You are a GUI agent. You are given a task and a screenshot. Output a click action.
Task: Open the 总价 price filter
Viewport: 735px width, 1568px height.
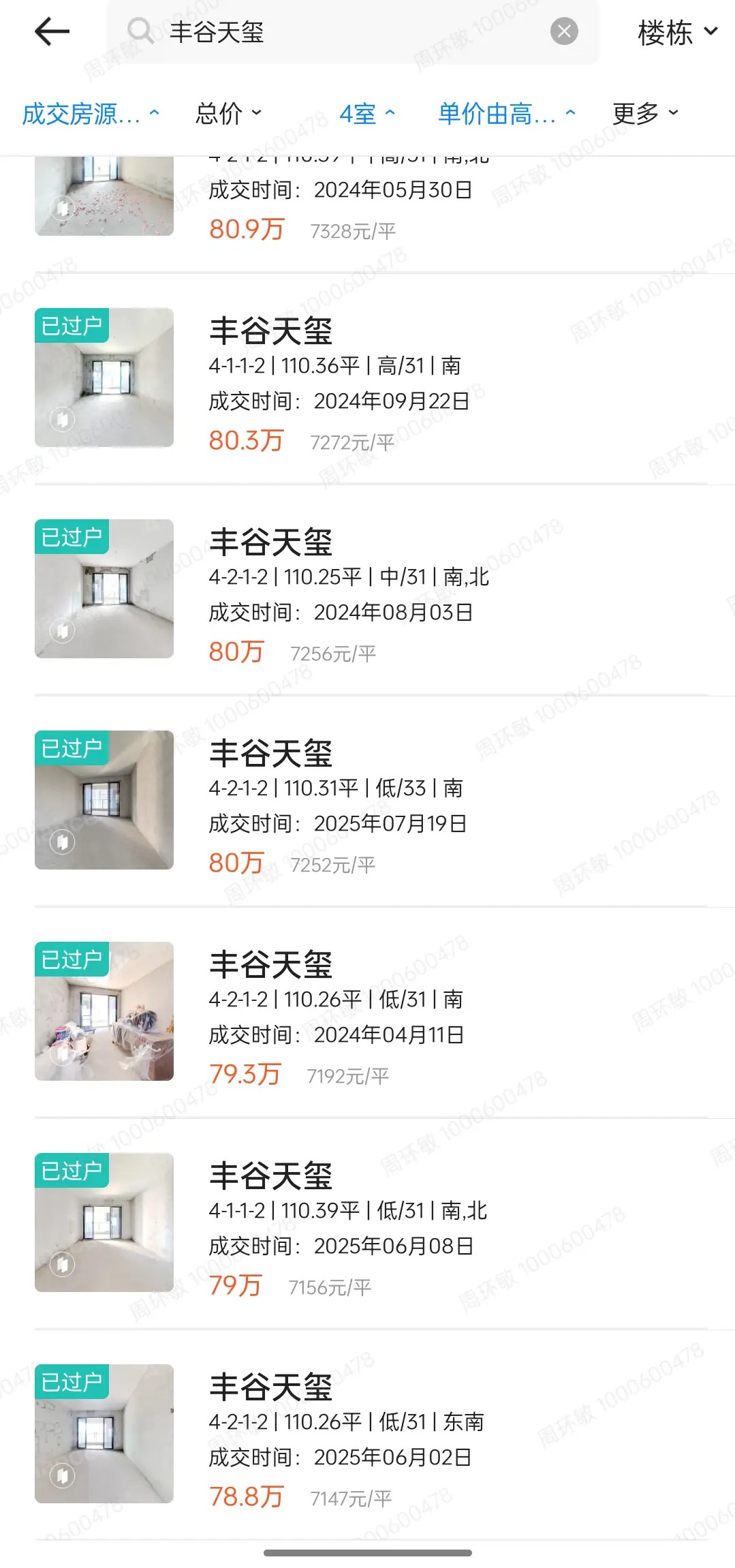pos(228,114)
